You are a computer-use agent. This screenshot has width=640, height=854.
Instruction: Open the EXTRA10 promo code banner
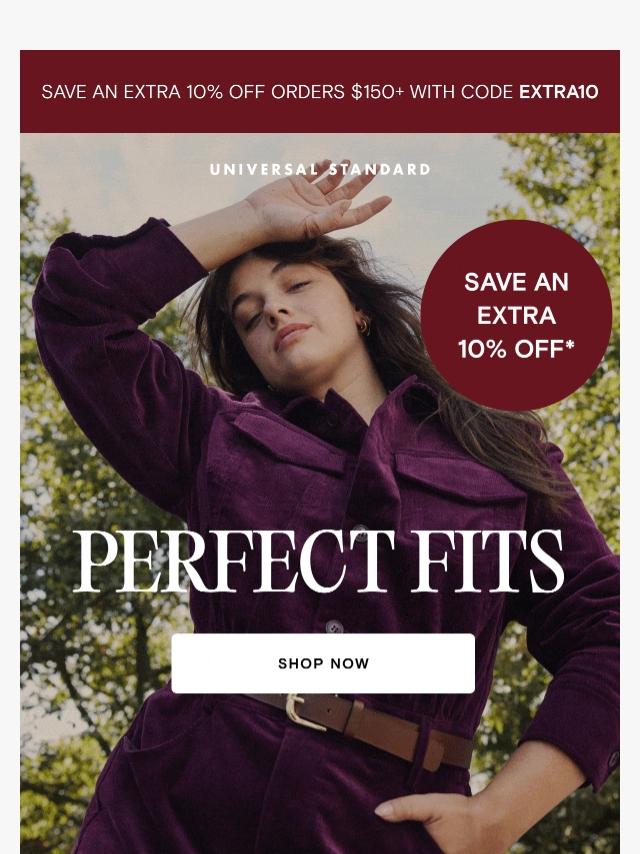coord(320,92)
